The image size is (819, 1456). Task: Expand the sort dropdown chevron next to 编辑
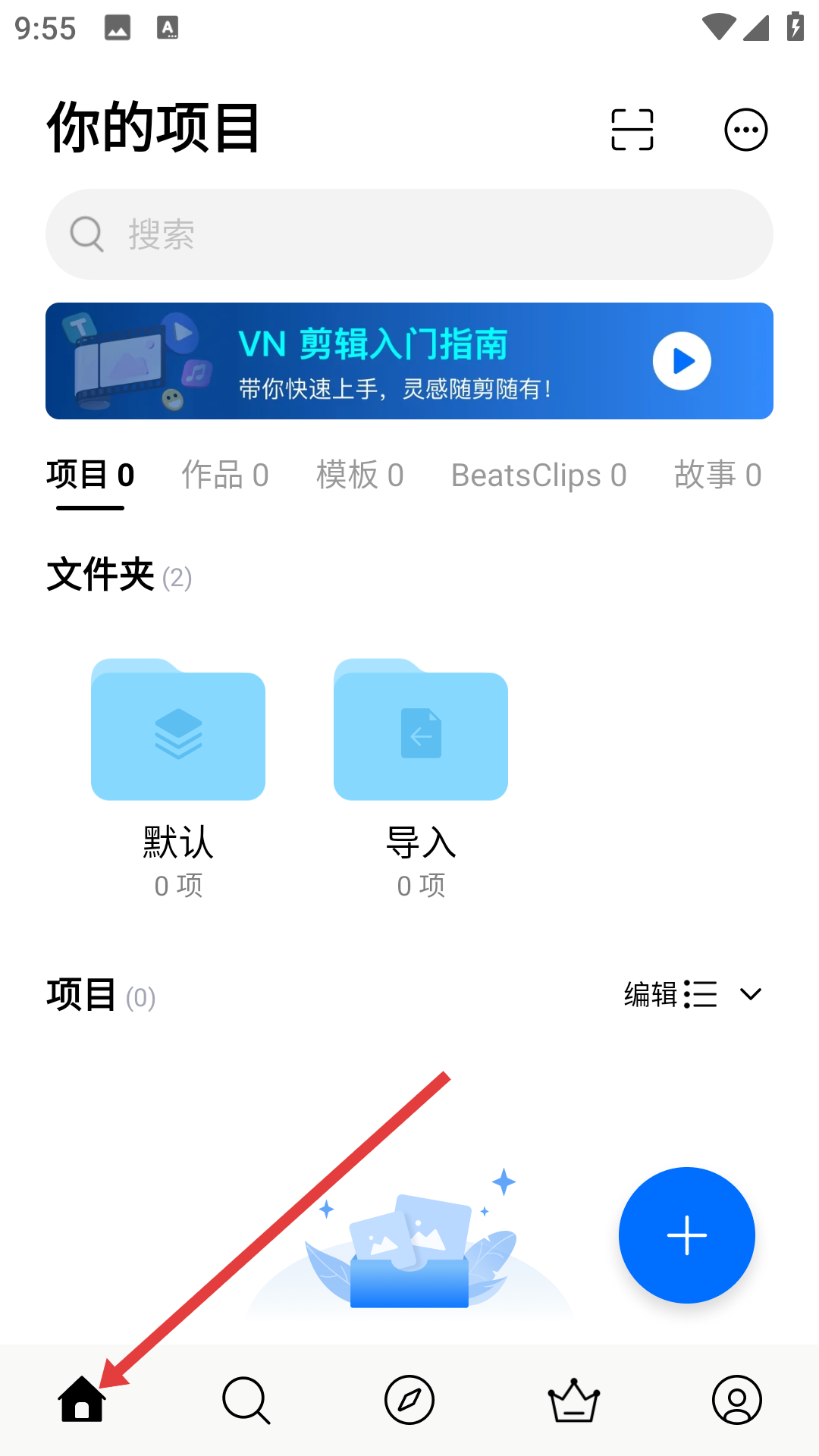(751, 994)
